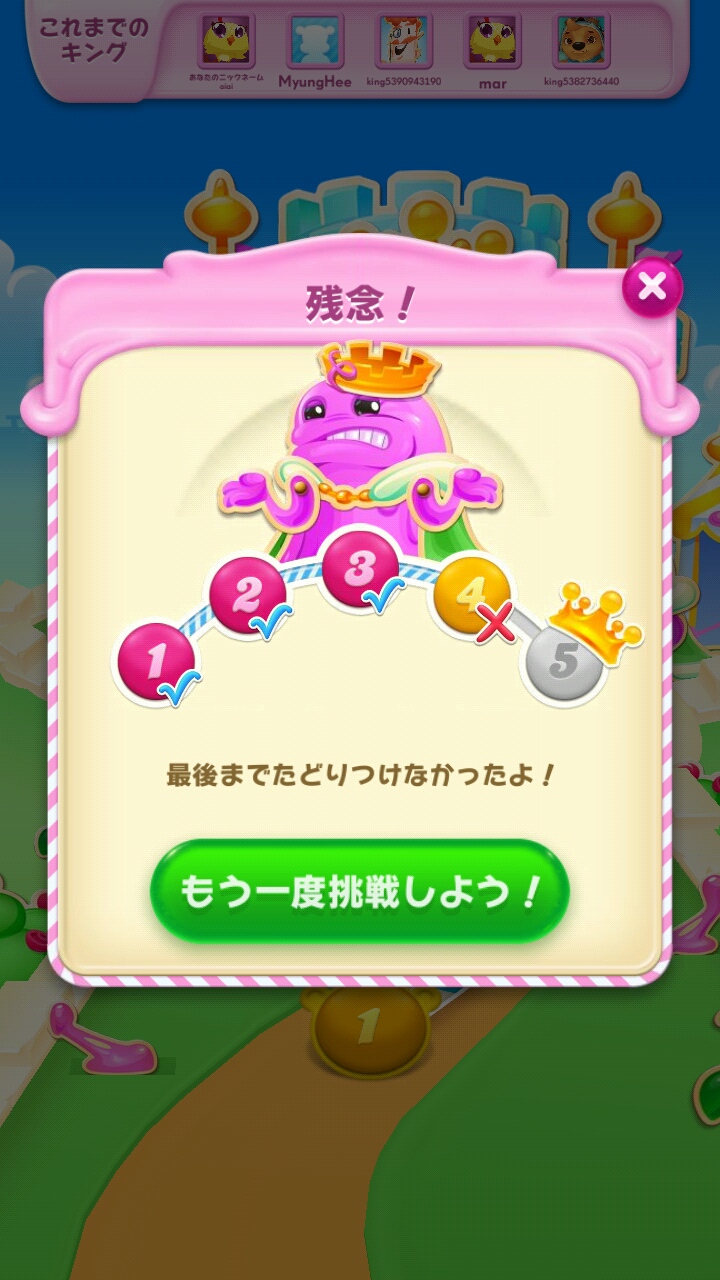Close the 残念！ dialog
The image size is (720, 1280).
(x=652, y=288)
